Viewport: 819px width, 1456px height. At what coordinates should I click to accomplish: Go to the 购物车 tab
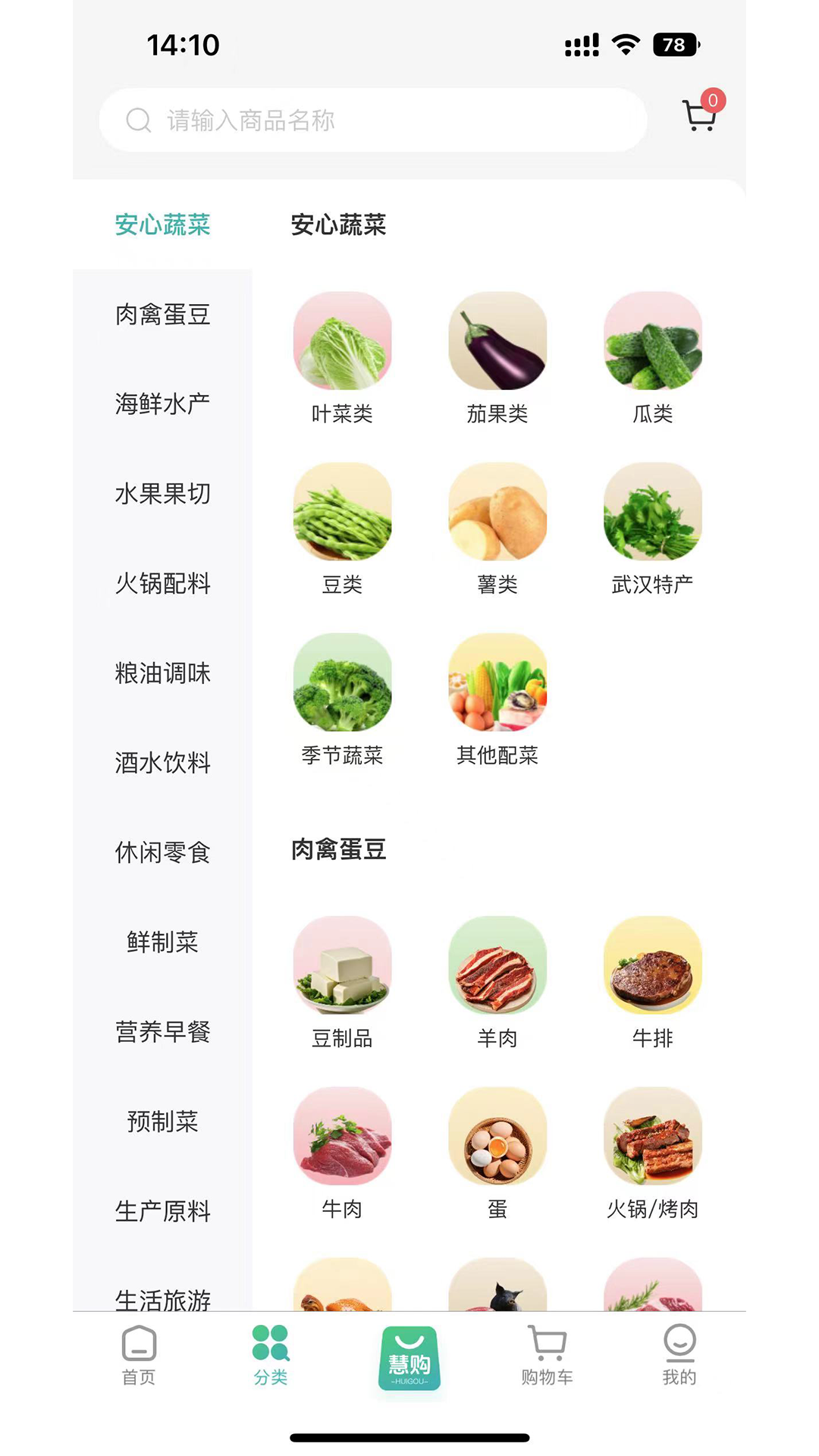tap(547, 1356)
